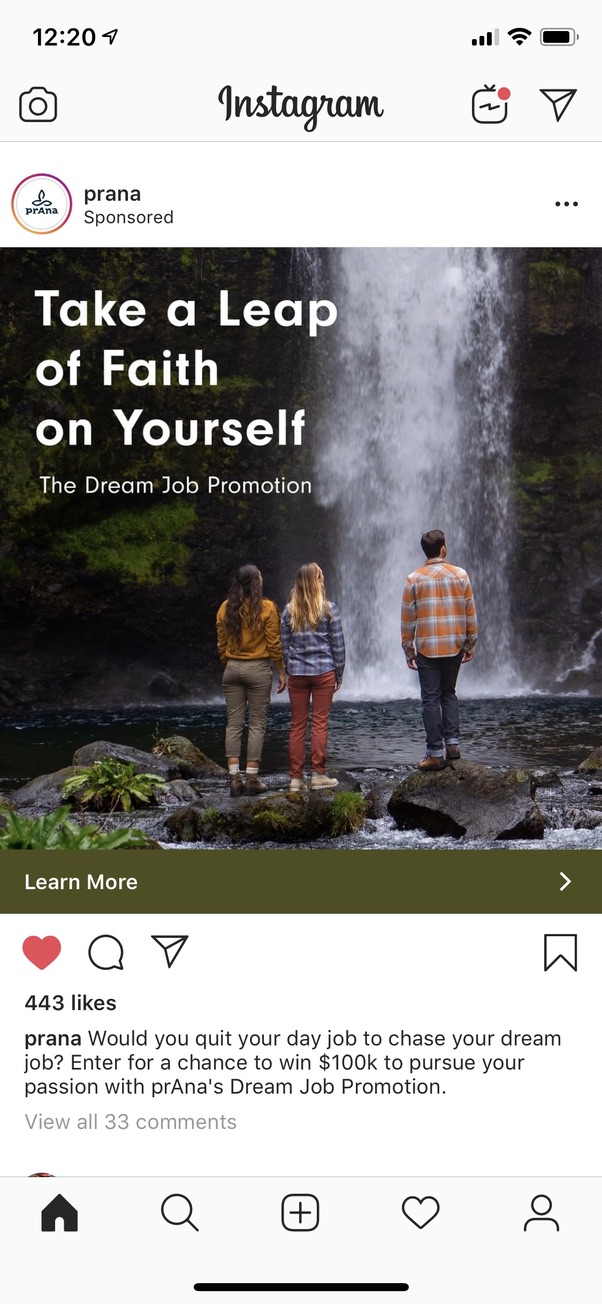Image resolution: width=602 pixels, height=1304 pixels.
Task: Save the prana post with the bookmark
Action: pos(560,953)
